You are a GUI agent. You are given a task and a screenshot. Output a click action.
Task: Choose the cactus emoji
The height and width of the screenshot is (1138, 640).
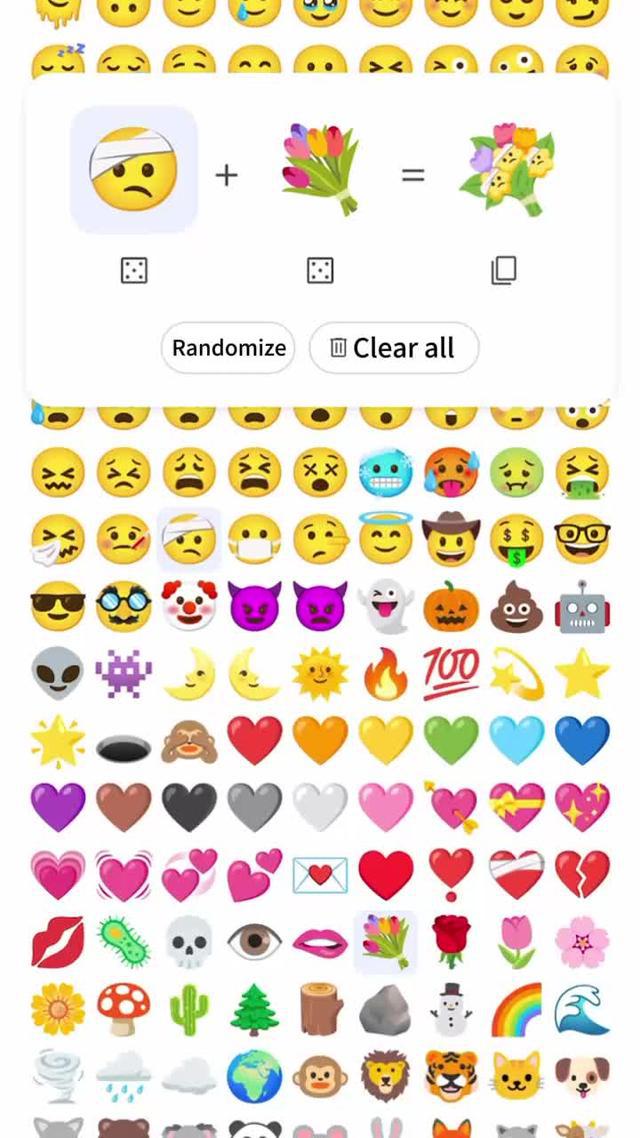coord(189,1008)
